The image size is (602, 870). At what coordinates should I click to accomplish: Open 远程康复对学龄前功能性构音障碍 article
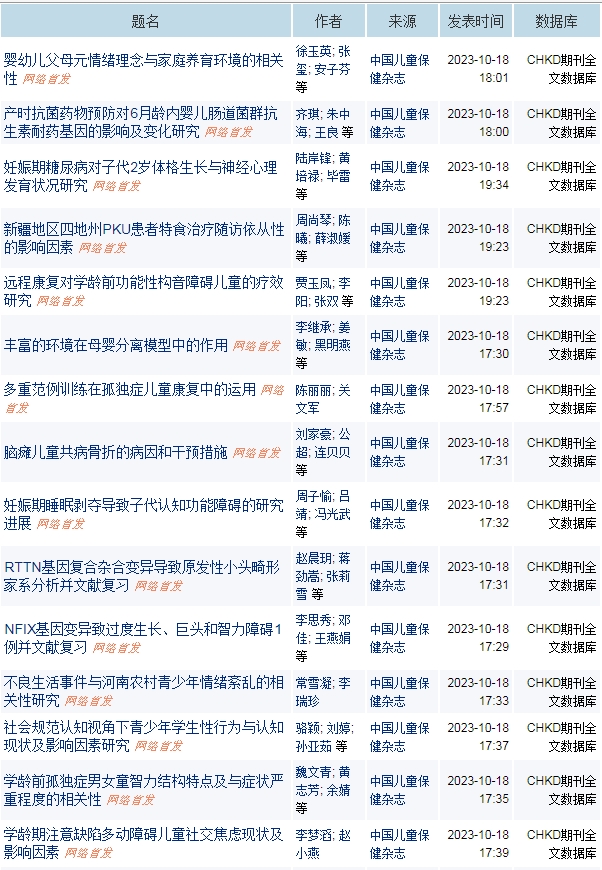click(x=144, y=283)
